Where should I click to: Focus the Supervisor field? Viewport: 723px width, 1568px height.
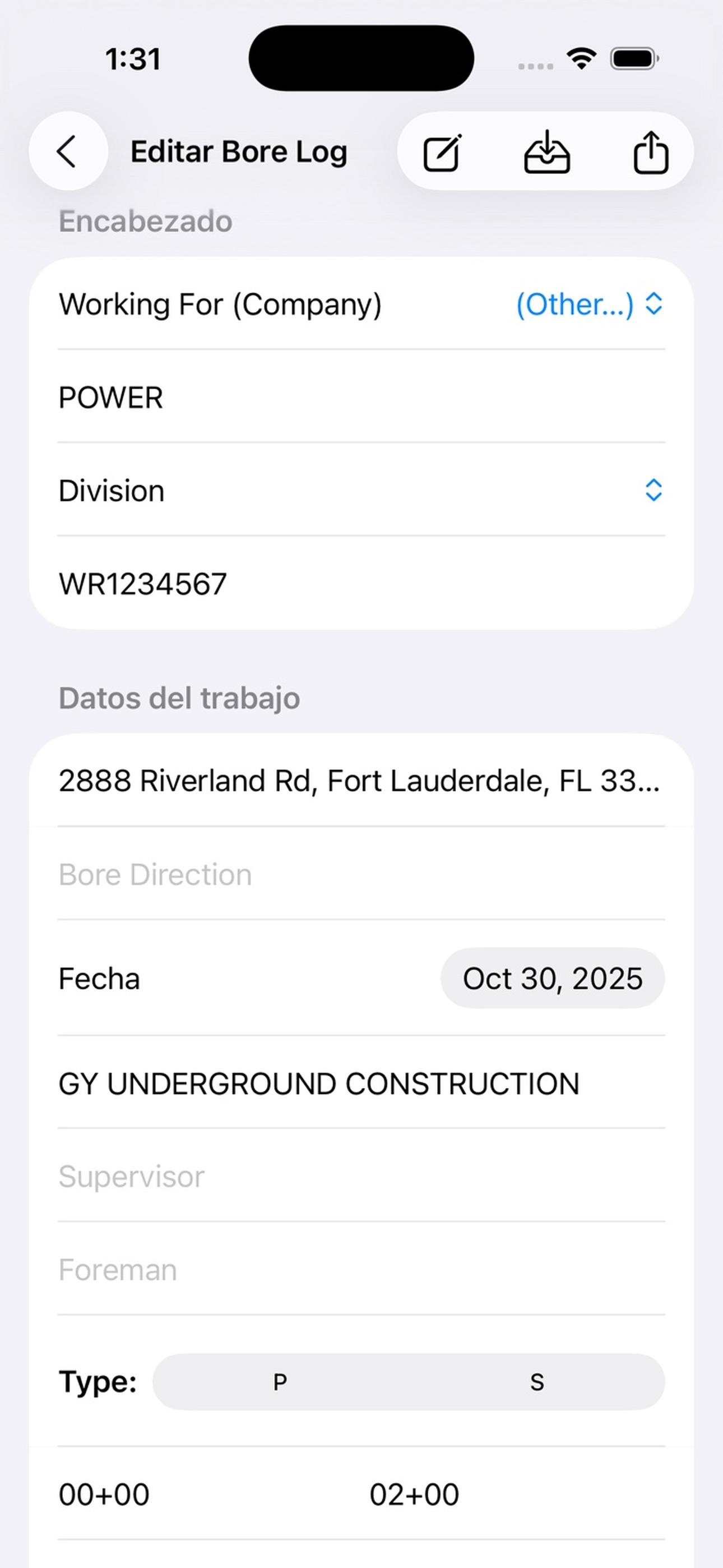(361, 1176)
